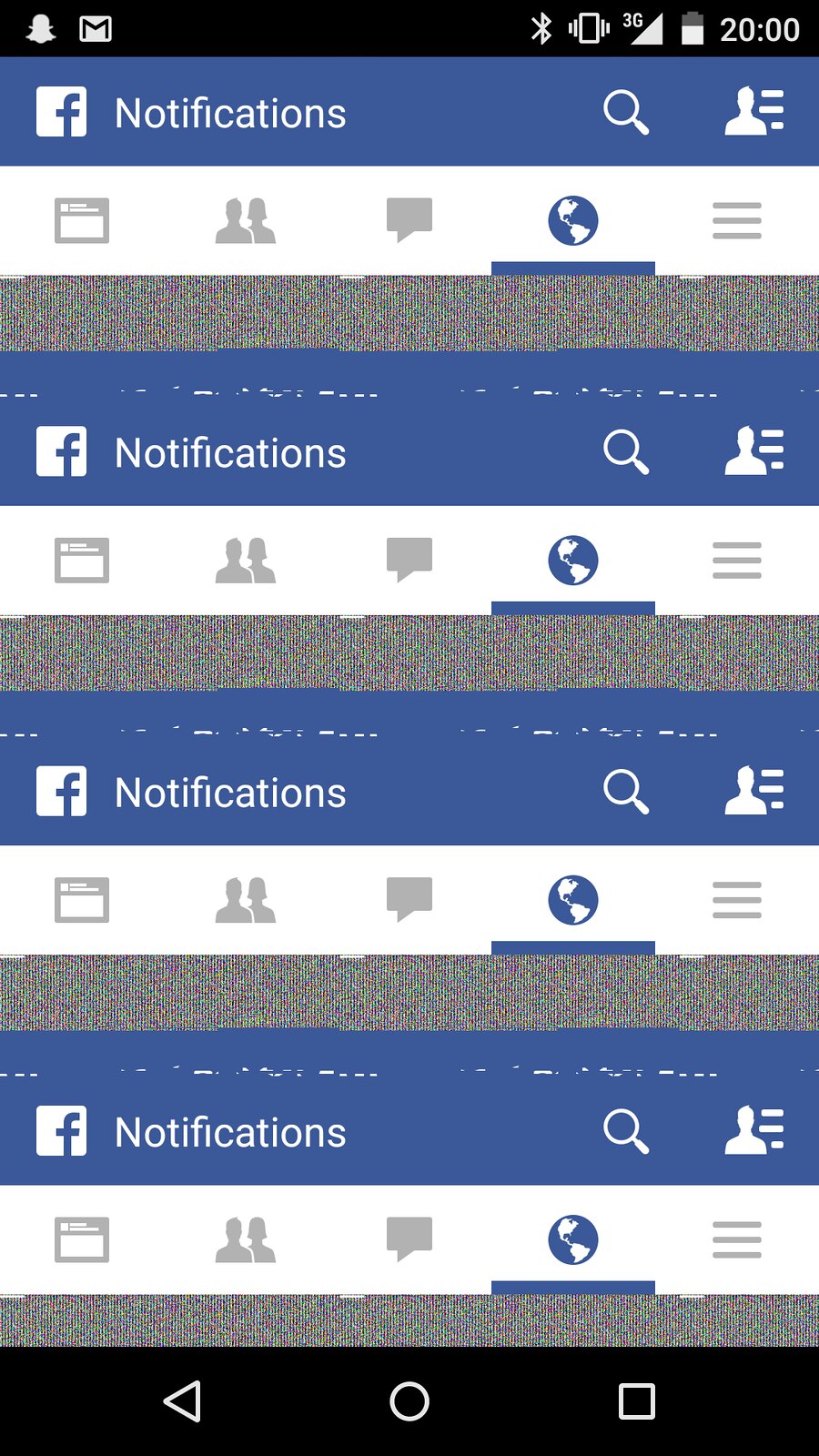Go back using the system back button
The height and width of the screenshot is (1456, 819).
182,1401
